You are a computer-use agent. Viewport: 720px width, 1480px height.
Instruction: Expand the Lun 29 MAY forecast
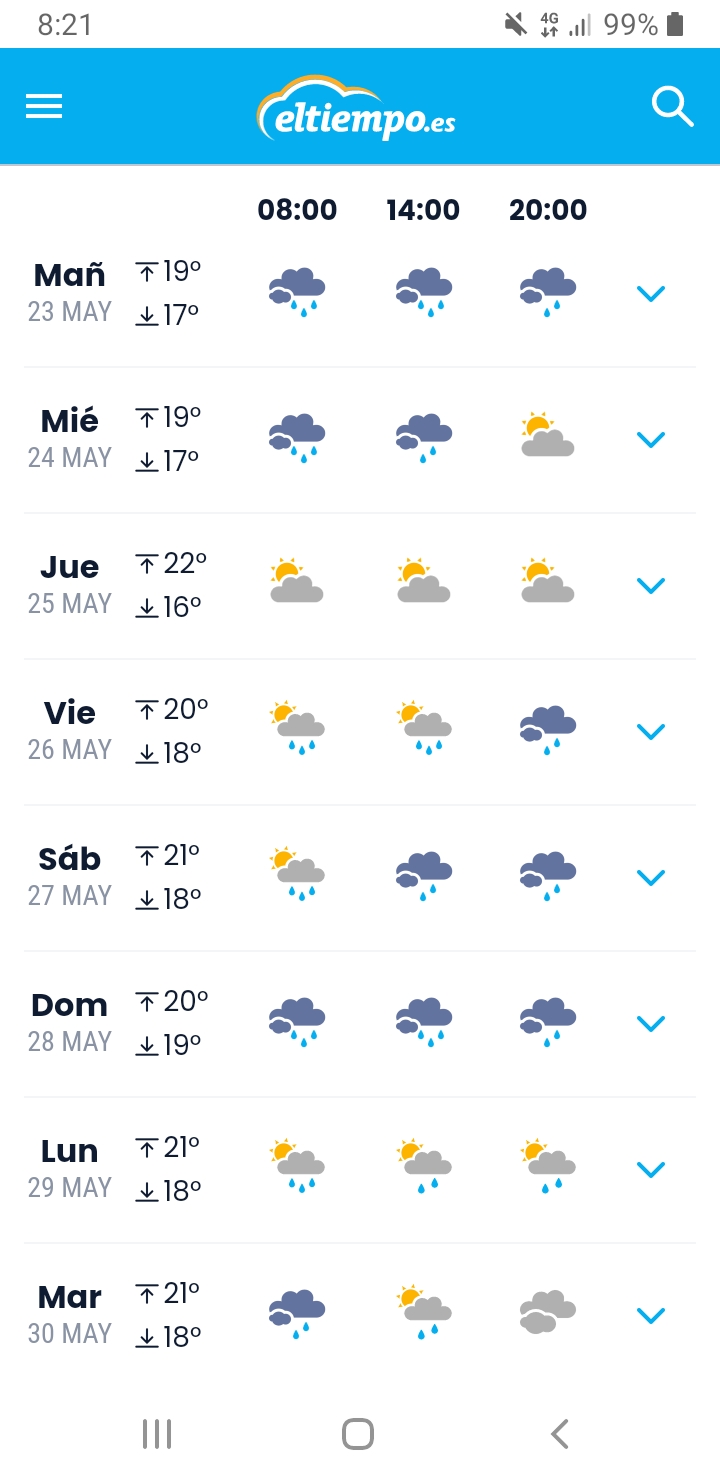(x=651, y=1170)
